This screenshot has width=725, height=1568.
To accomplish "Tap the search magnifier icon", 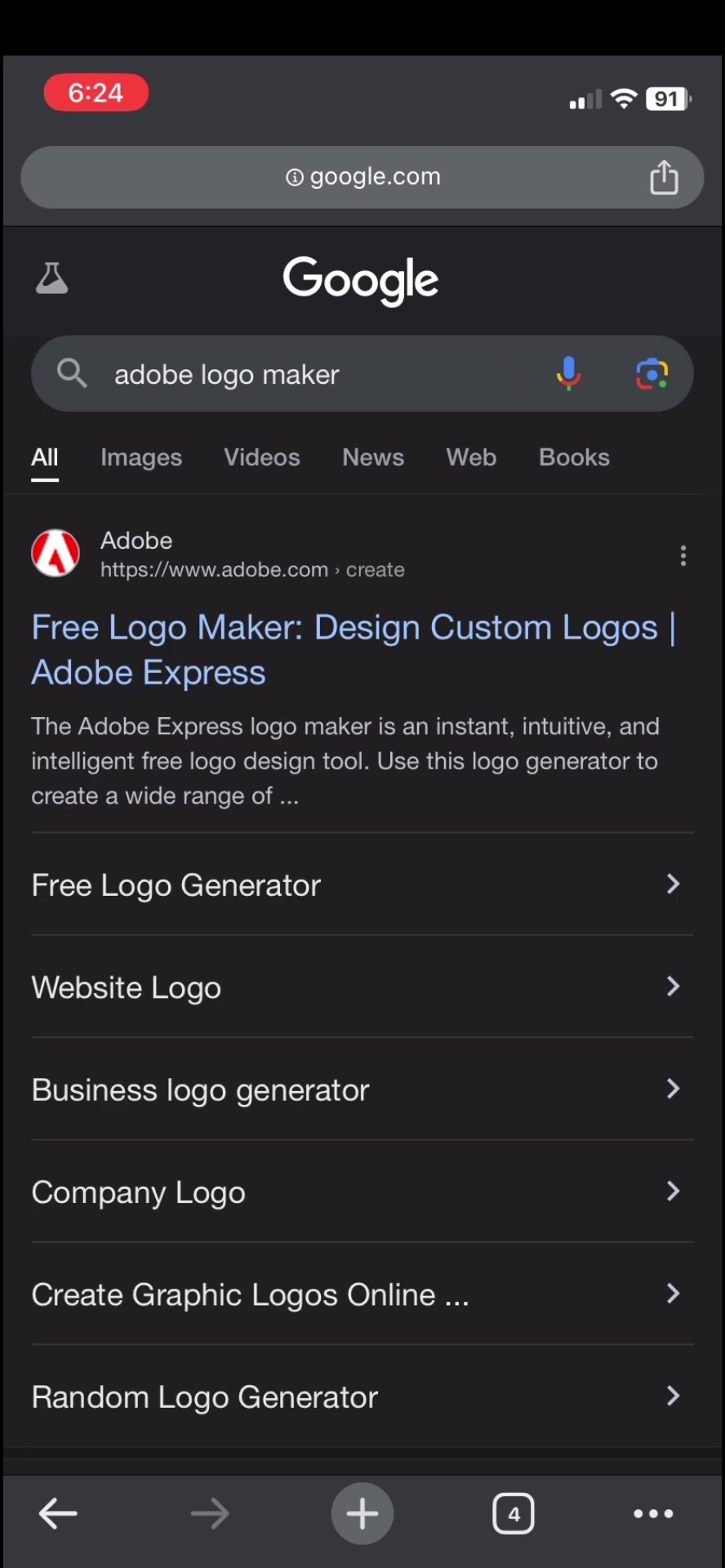I will [x=71, y=373].
